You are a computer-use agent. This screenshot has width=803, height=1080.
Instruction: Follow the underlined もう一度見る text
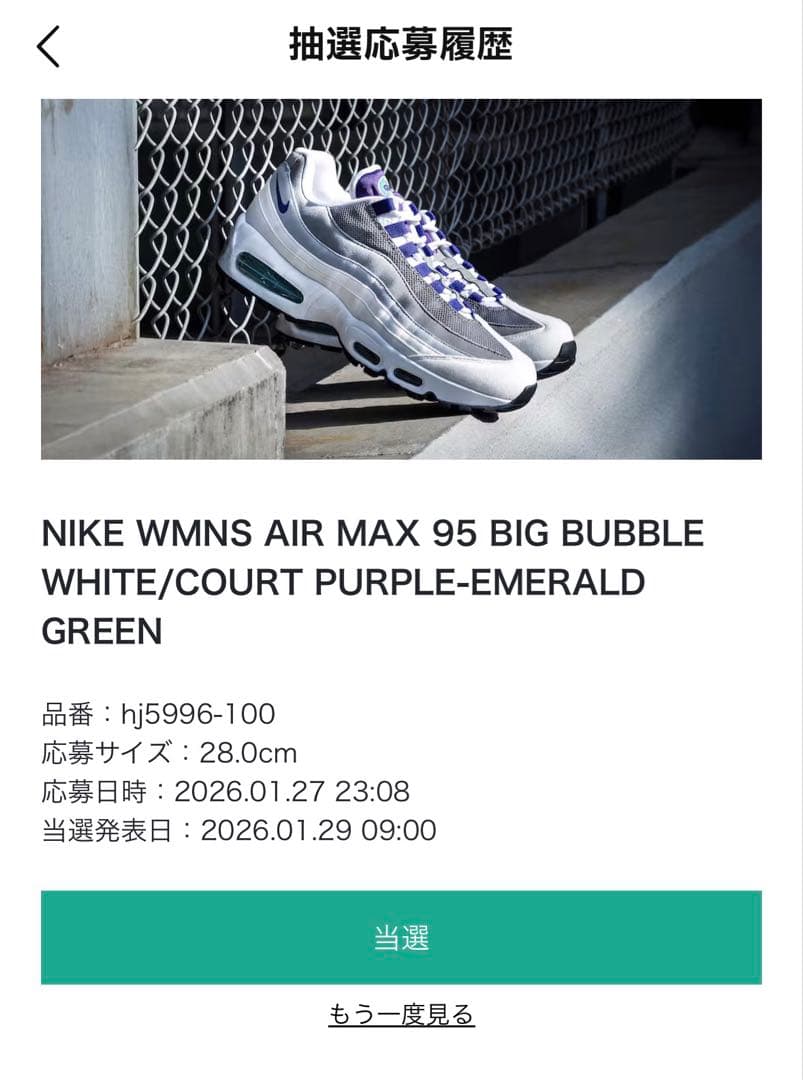(x=401, y=1015)
